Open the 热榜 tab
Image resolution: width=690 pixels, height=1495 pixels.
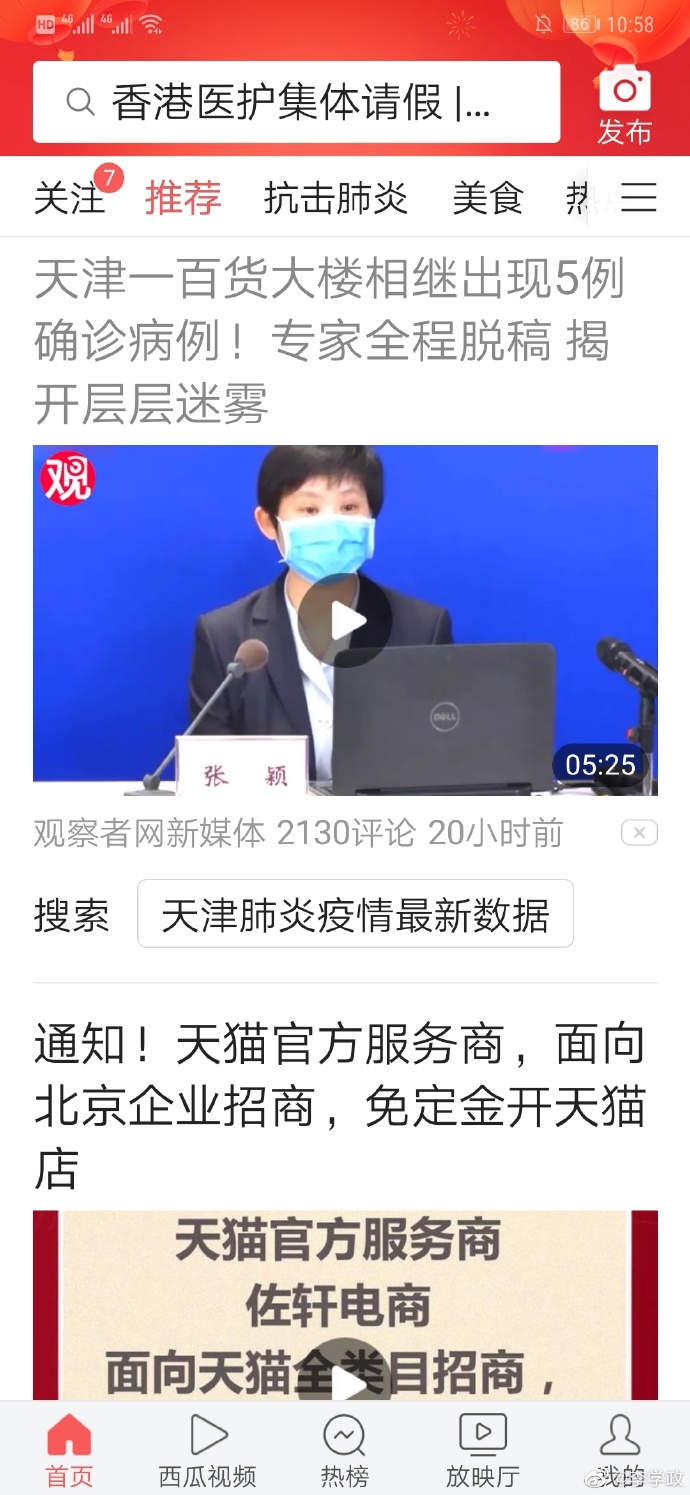tap(344, 1451)
